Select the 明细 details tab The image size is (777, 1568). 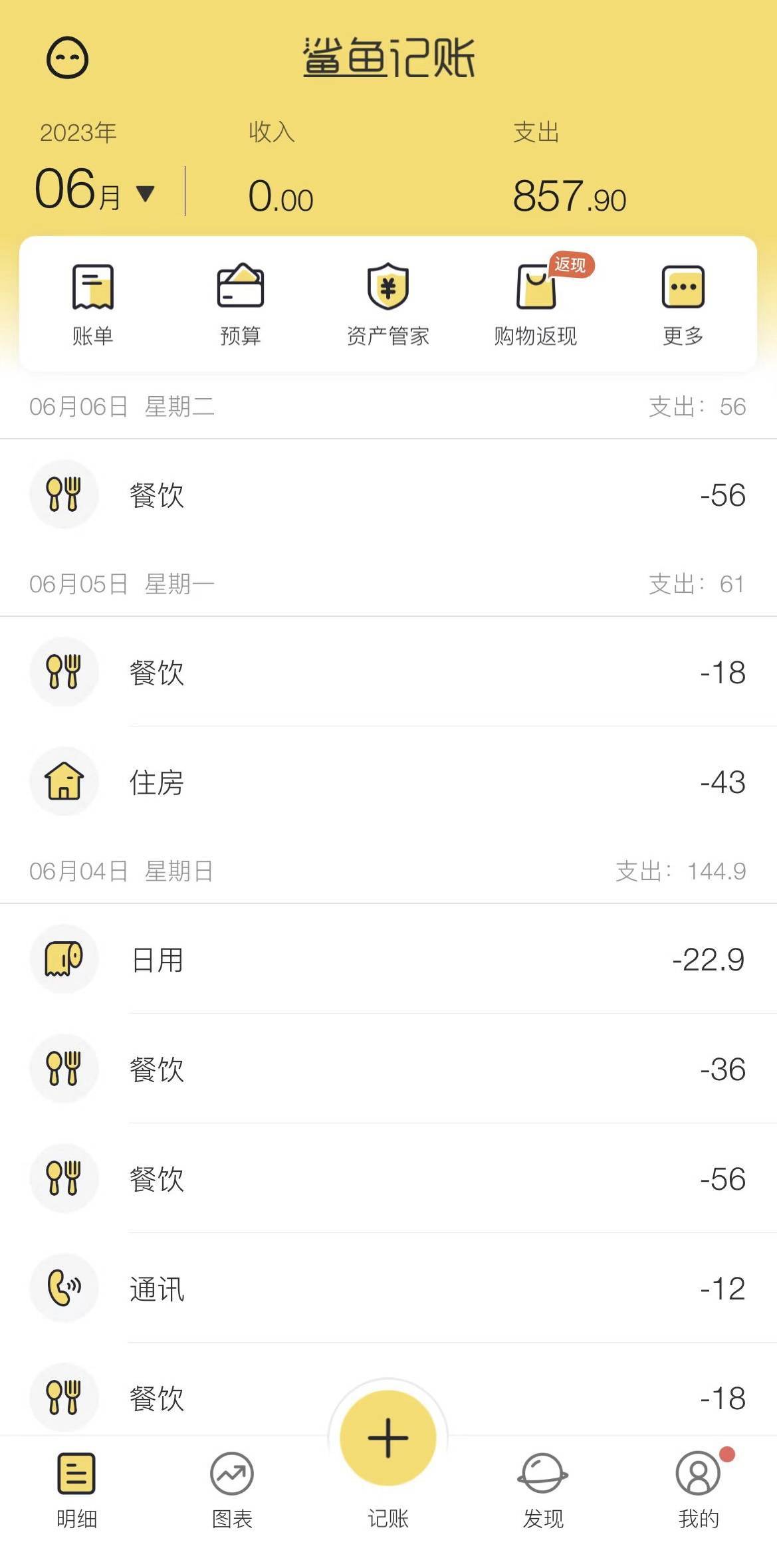77,1490
